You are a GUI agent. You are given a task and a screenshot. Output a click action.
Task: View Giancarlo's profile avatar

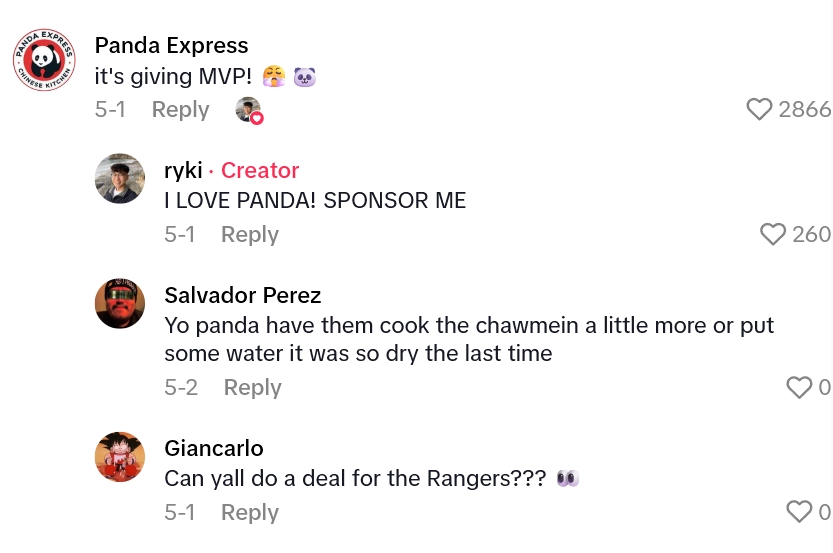pos(120,456)
